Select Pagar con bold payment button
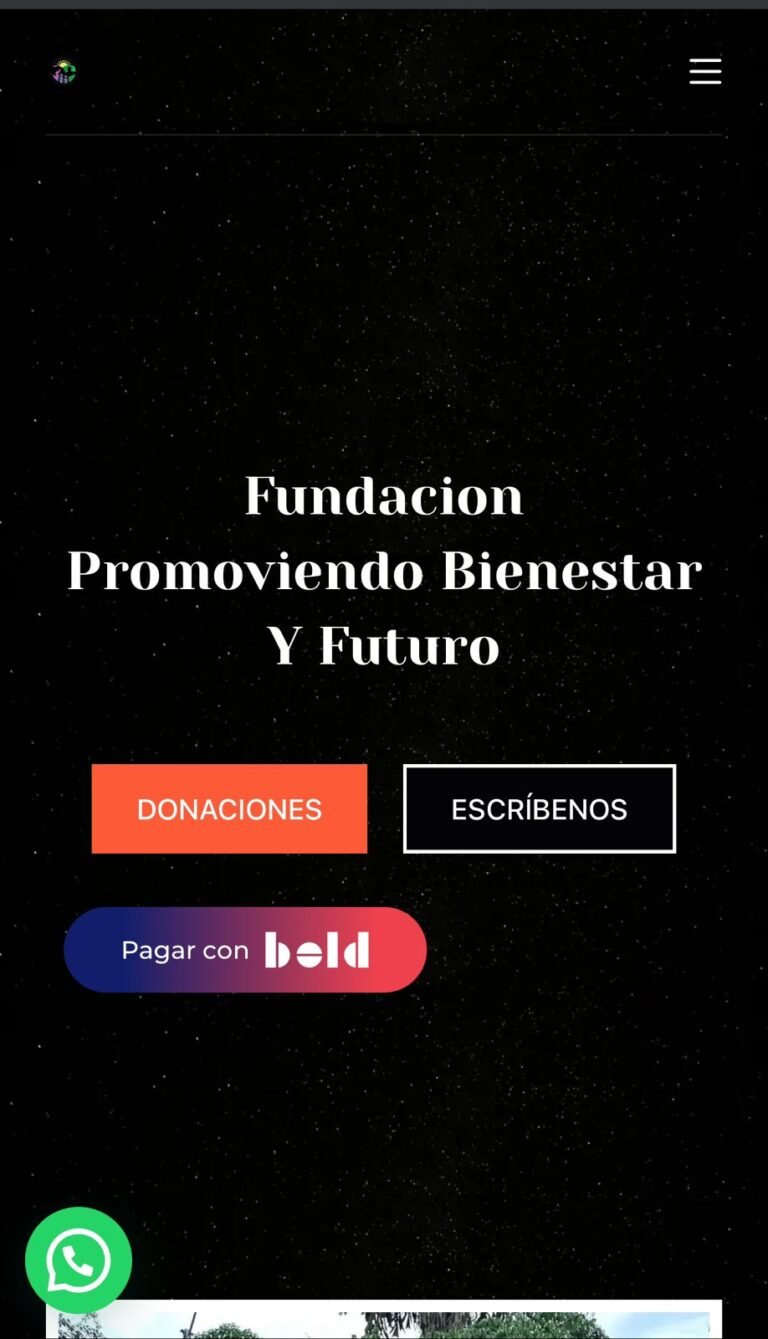 245,950
